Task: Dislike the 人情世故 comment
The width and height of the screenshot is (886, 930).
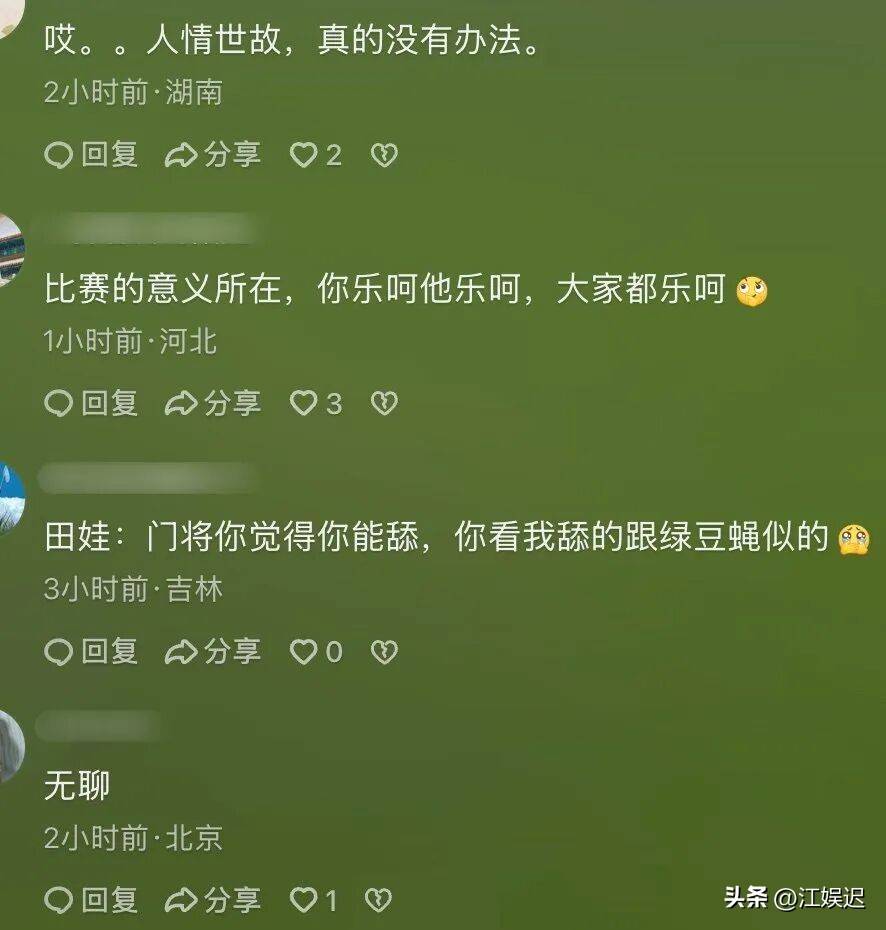Action: (x=384, y=155)
